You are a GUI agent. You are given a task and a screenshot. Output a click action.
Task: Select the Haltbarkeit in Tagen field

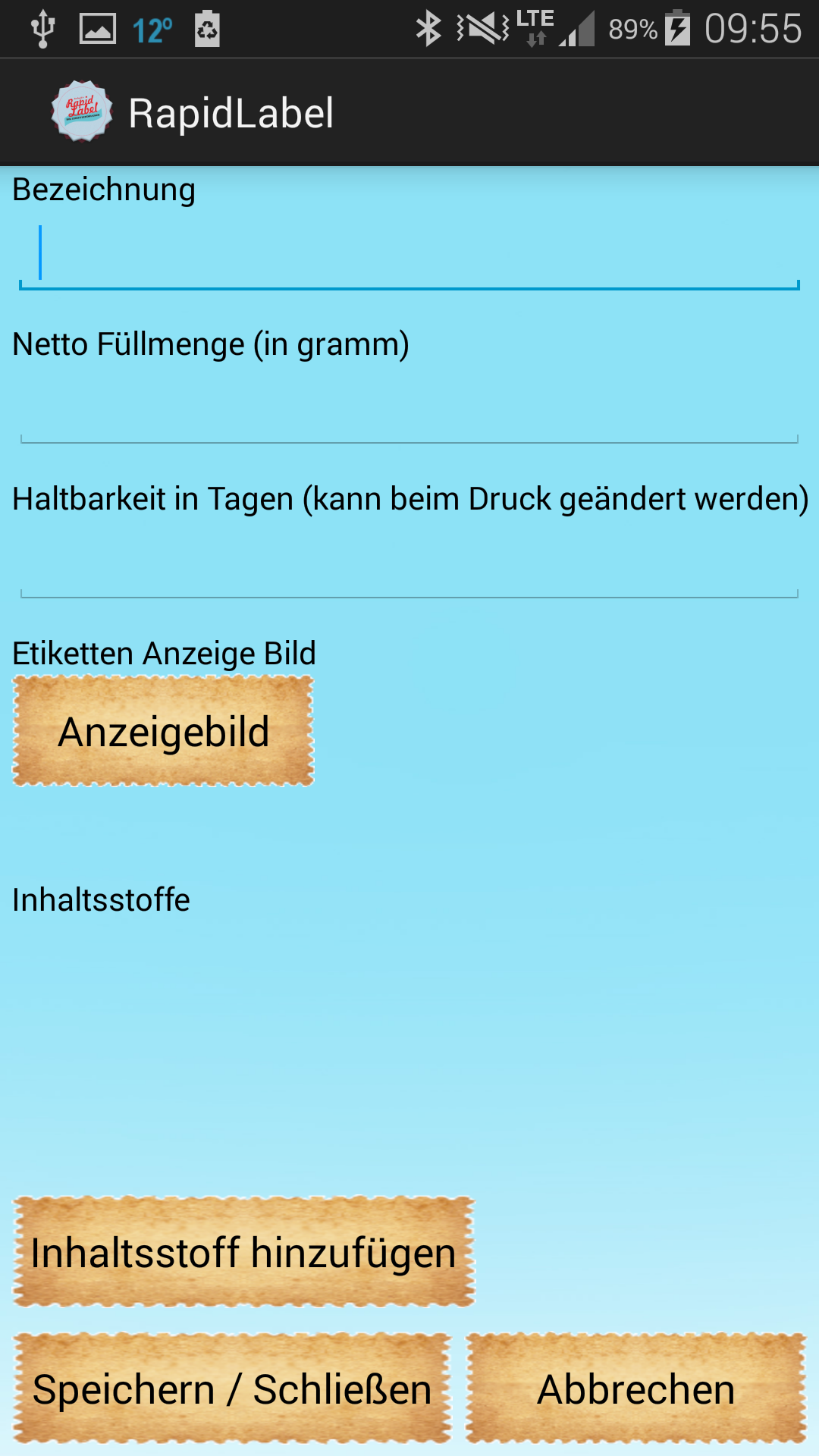pyautogui.click(x=409, y=563)
